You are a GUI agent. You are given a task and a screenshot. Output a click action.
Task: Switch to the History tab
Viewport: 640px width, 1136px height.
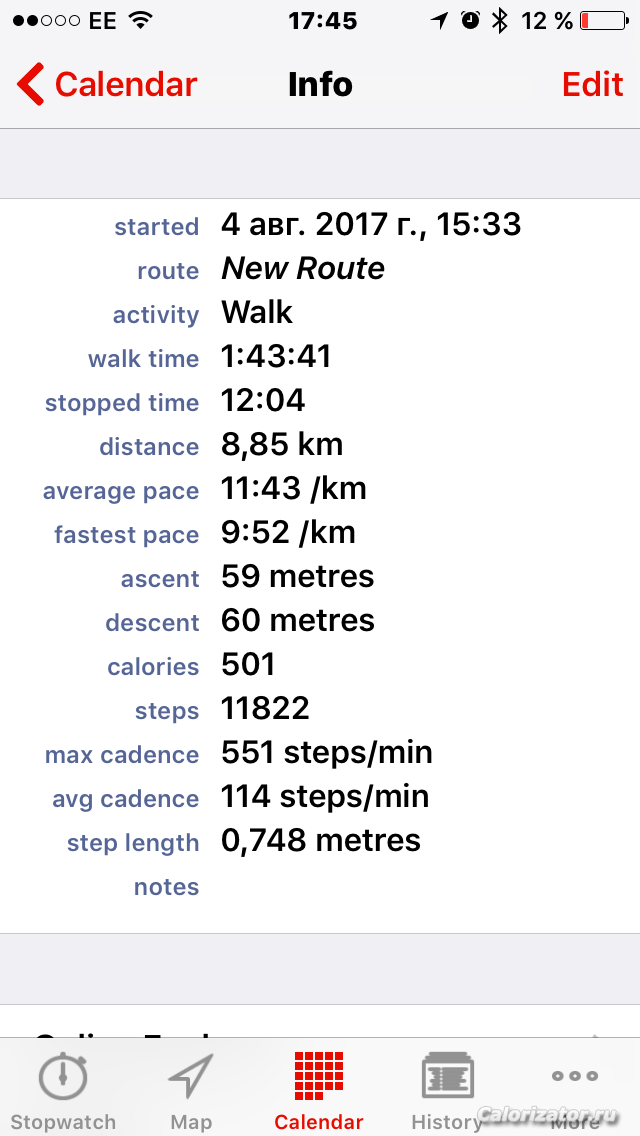coord(446,1090)
